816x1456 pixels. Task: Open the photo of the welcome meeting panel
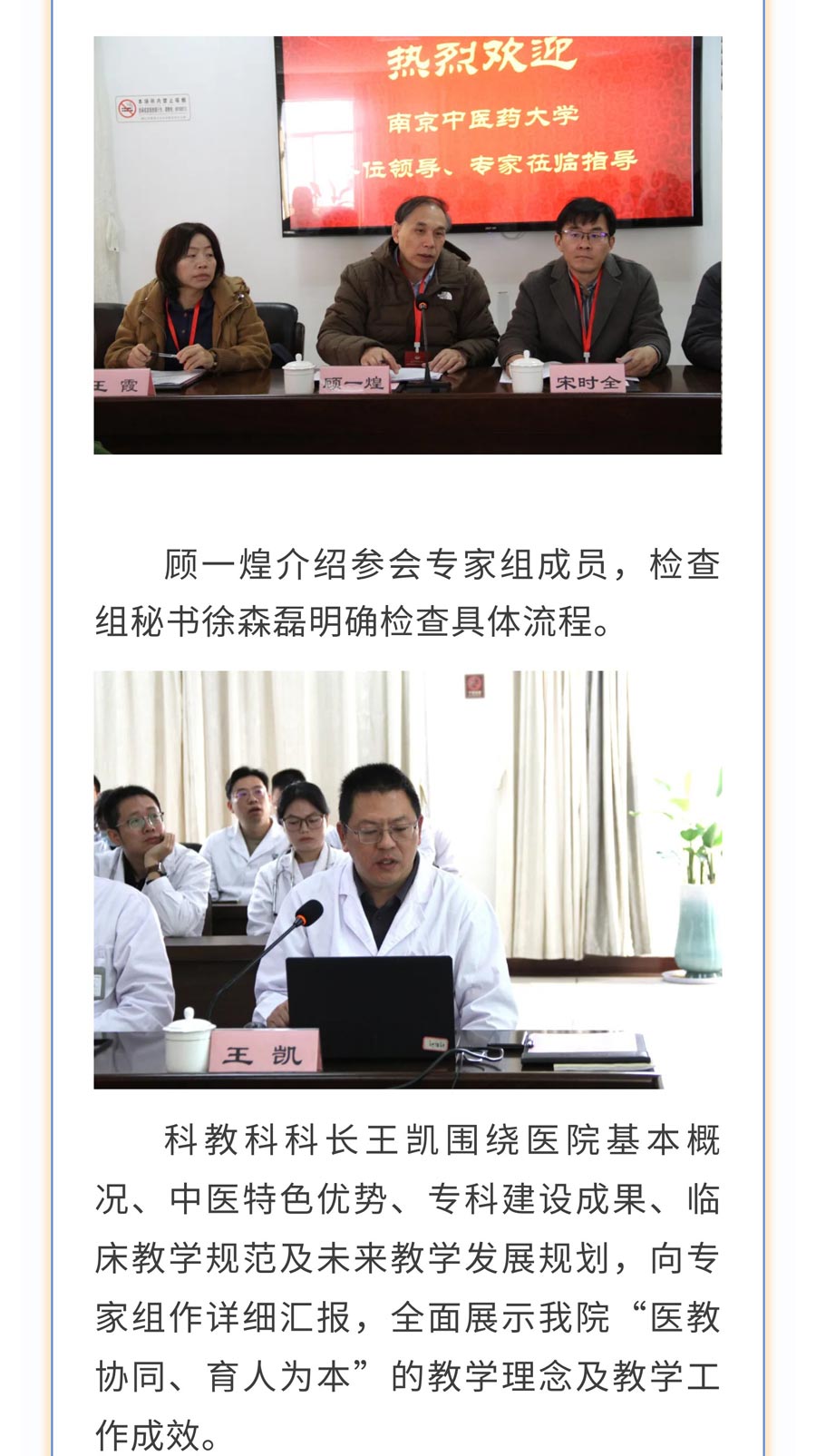point(408,245)
